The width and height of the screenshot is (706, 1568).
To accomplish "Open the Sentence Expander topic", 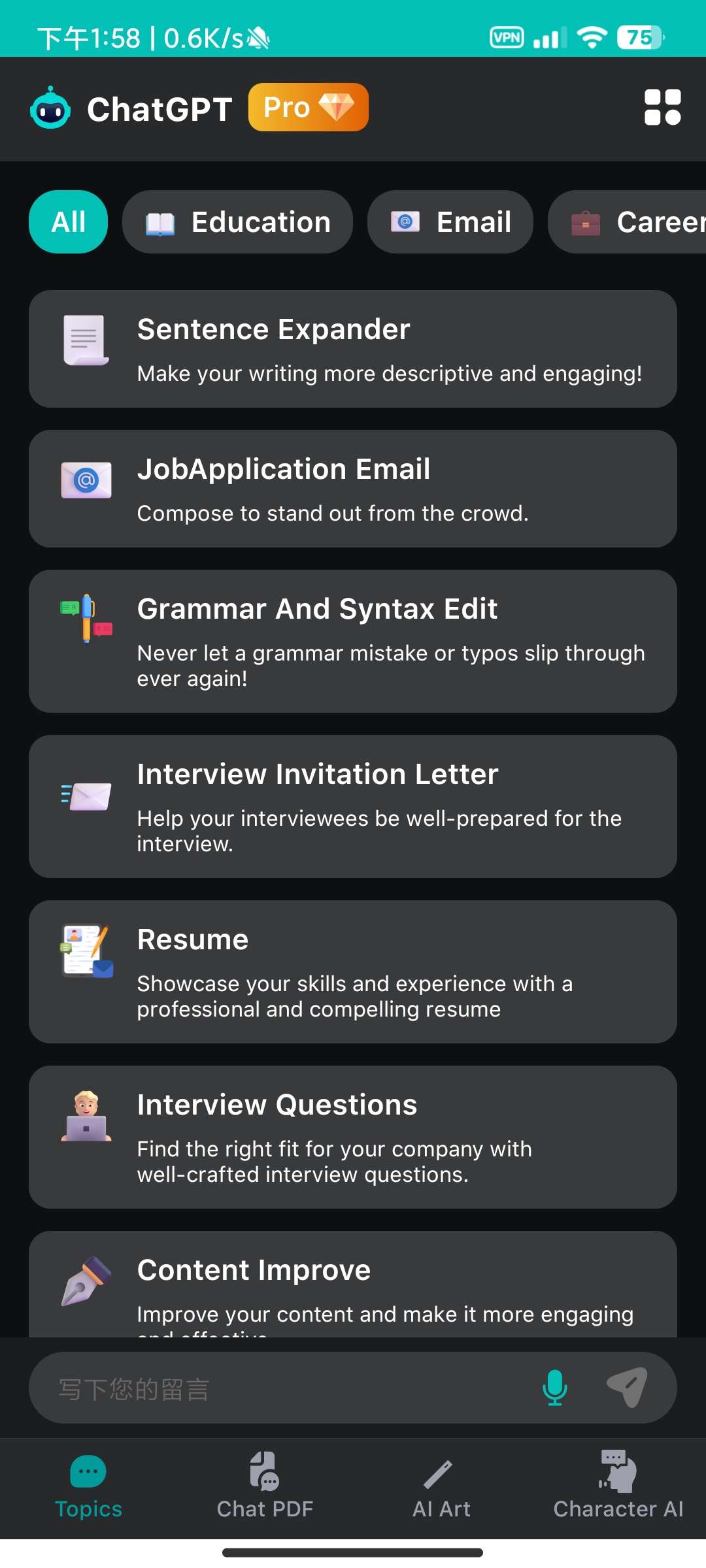I will pyautogui.click(x=353, y=349).
